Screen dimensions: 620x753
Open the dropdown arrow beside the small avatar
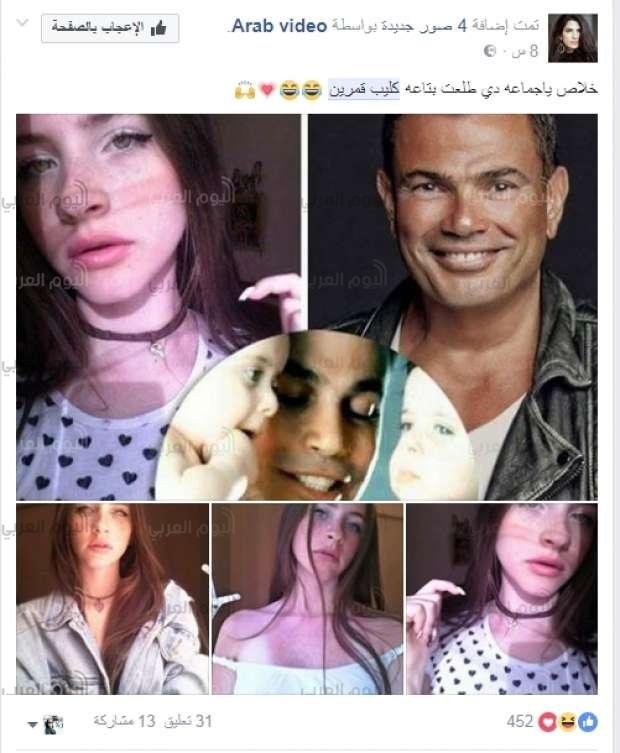33,723
